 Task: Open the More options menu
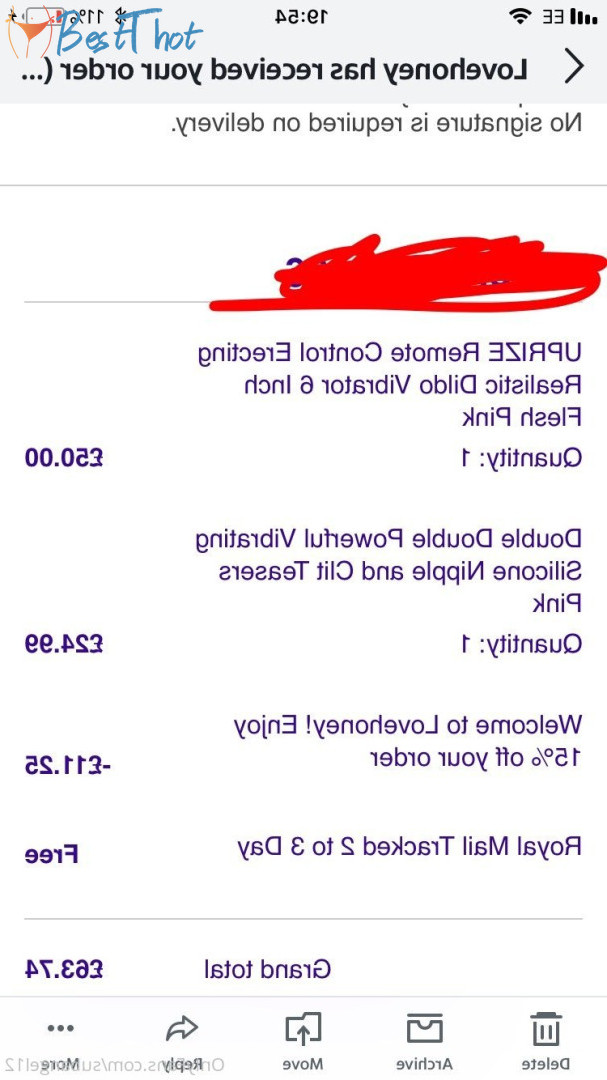pyautogui.click(x=60, y=1039)
